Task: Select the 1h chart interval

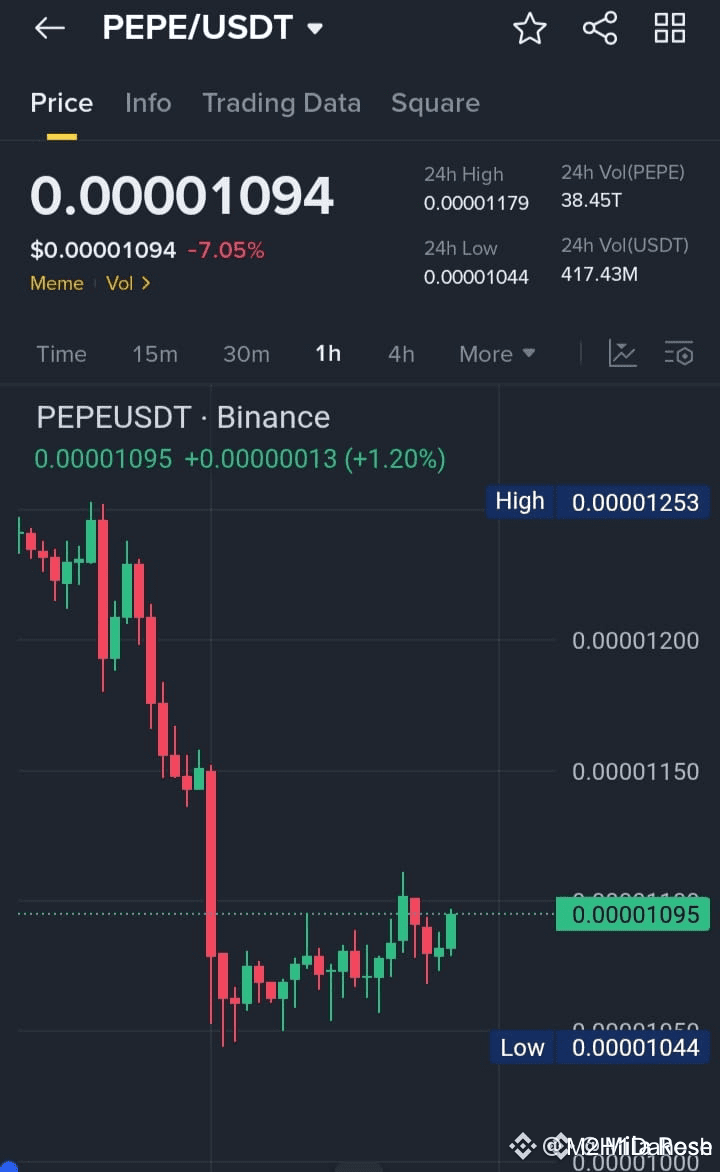Action: click(x=327, y=354)
